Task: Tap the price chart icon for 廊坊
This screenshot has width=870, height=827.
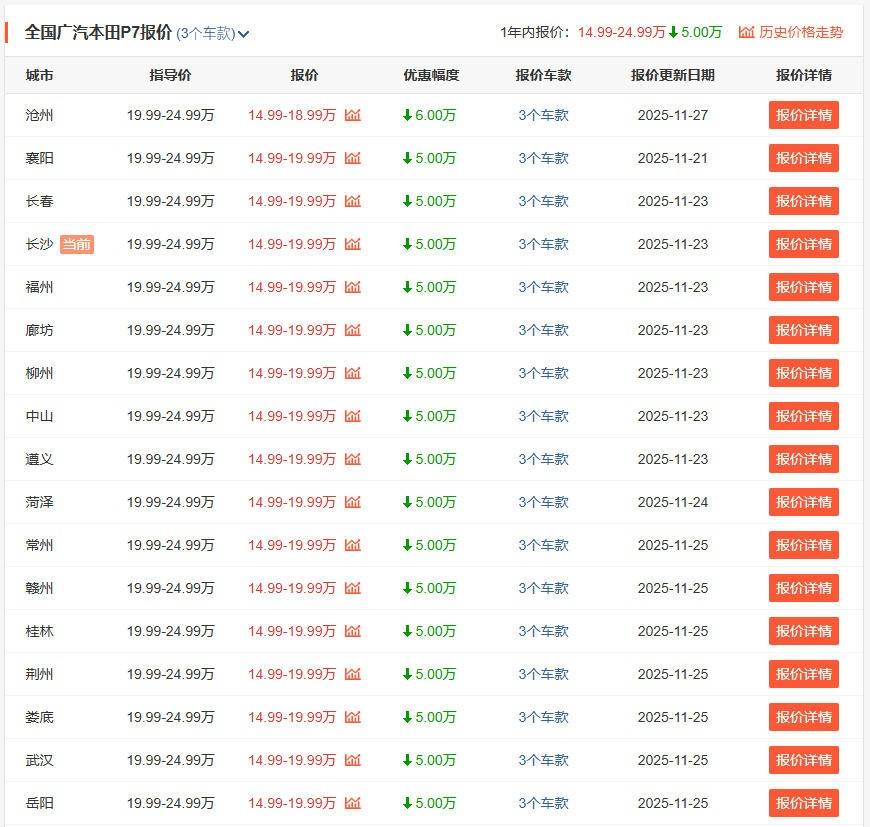Action: point(353,330)
